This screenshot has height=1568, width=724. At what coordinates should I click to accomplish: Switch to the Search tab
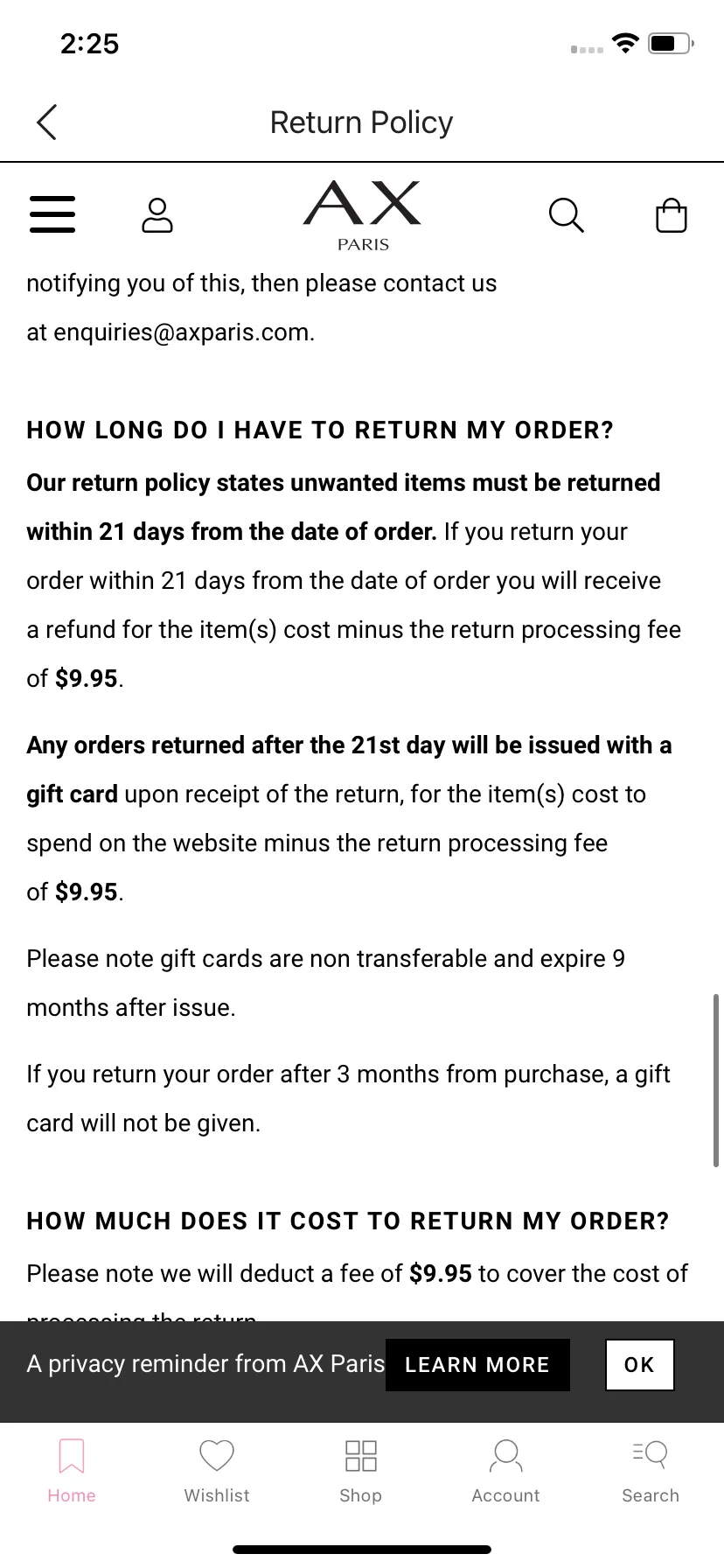click(651, 1471)
